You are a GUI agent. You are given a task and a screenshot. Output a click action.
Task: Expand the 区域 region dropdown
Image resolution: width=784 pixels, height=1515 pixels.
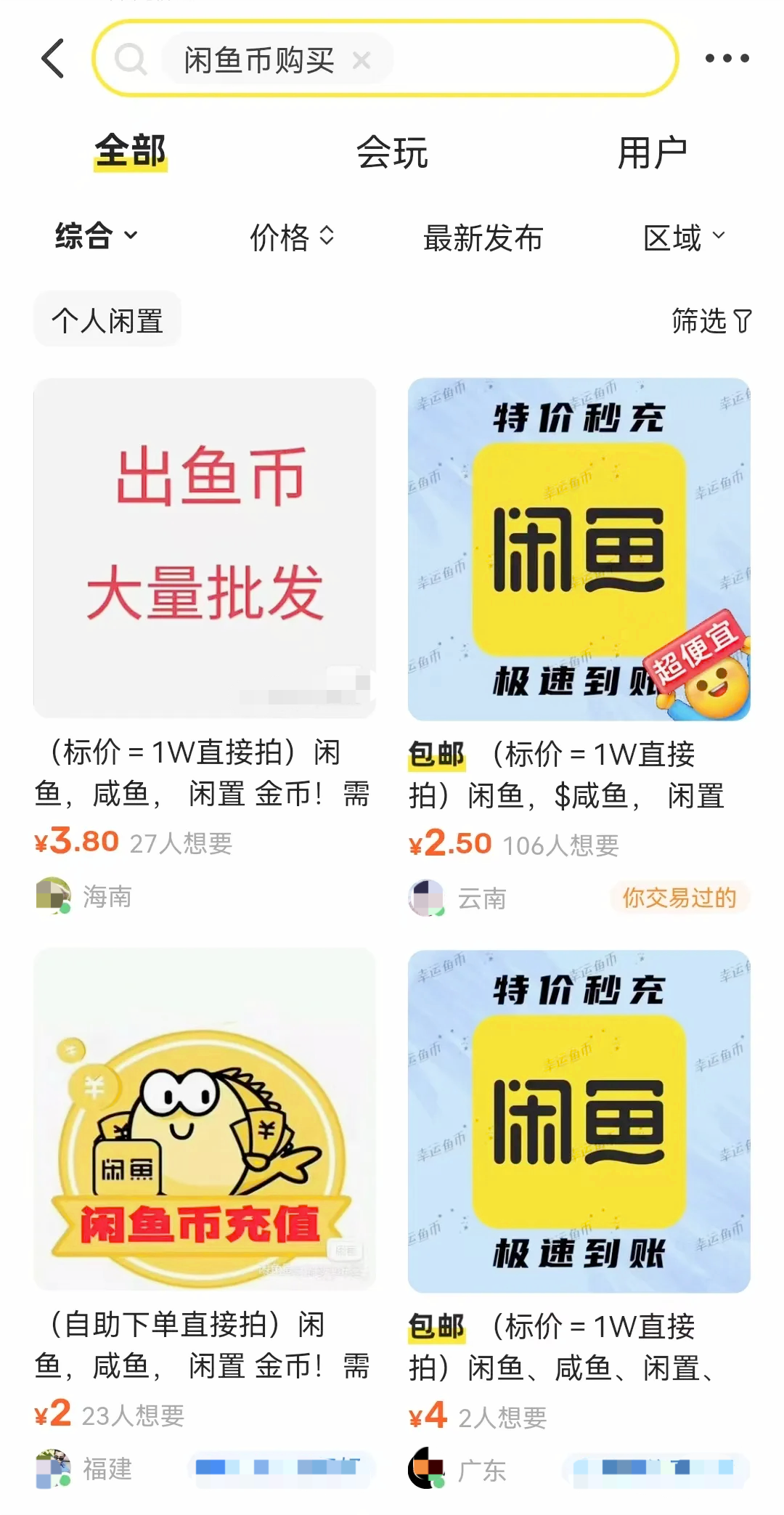(x=684, y=237)
